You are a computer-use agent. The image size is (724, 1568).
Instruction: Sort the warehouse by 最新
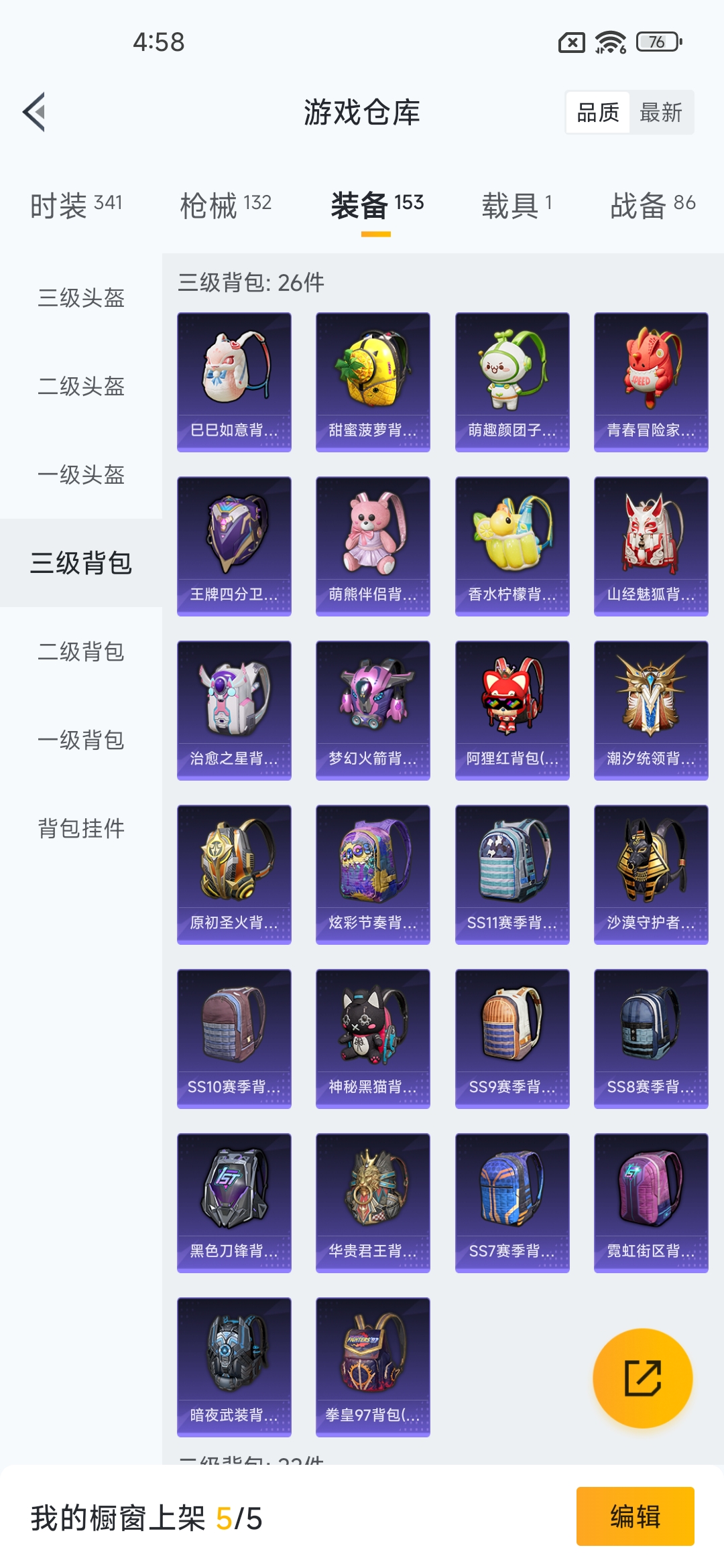(x=660, y=112)
